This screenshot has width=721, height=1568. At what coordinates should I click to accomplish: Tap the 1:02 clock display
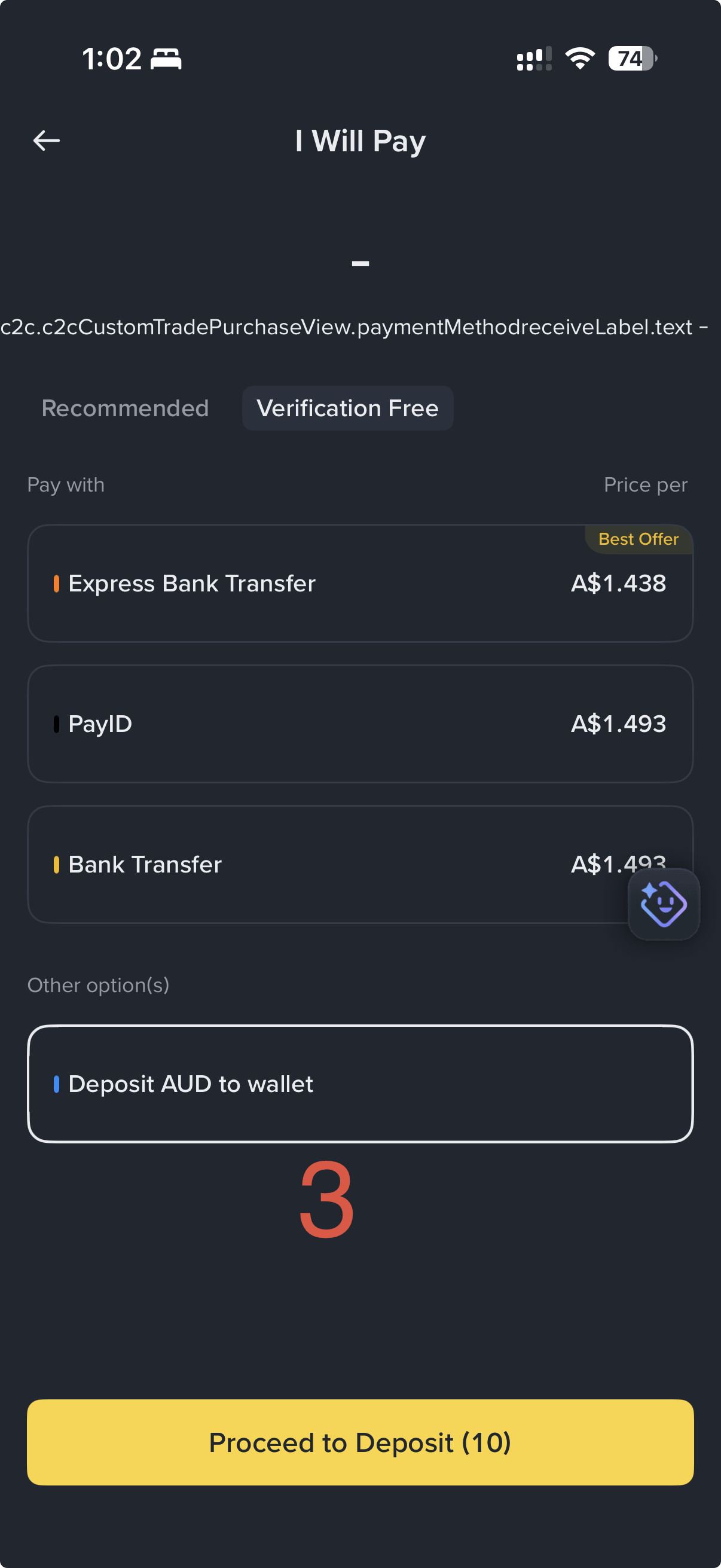(111, 58)
